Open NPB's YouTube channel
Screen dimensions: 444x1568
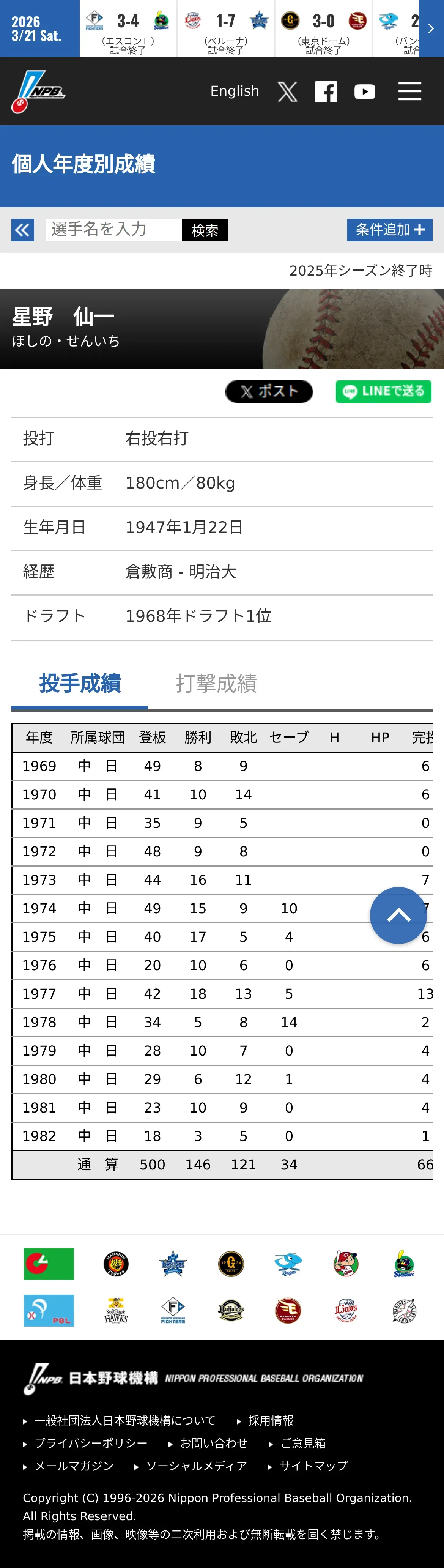[x=365, y=91]
